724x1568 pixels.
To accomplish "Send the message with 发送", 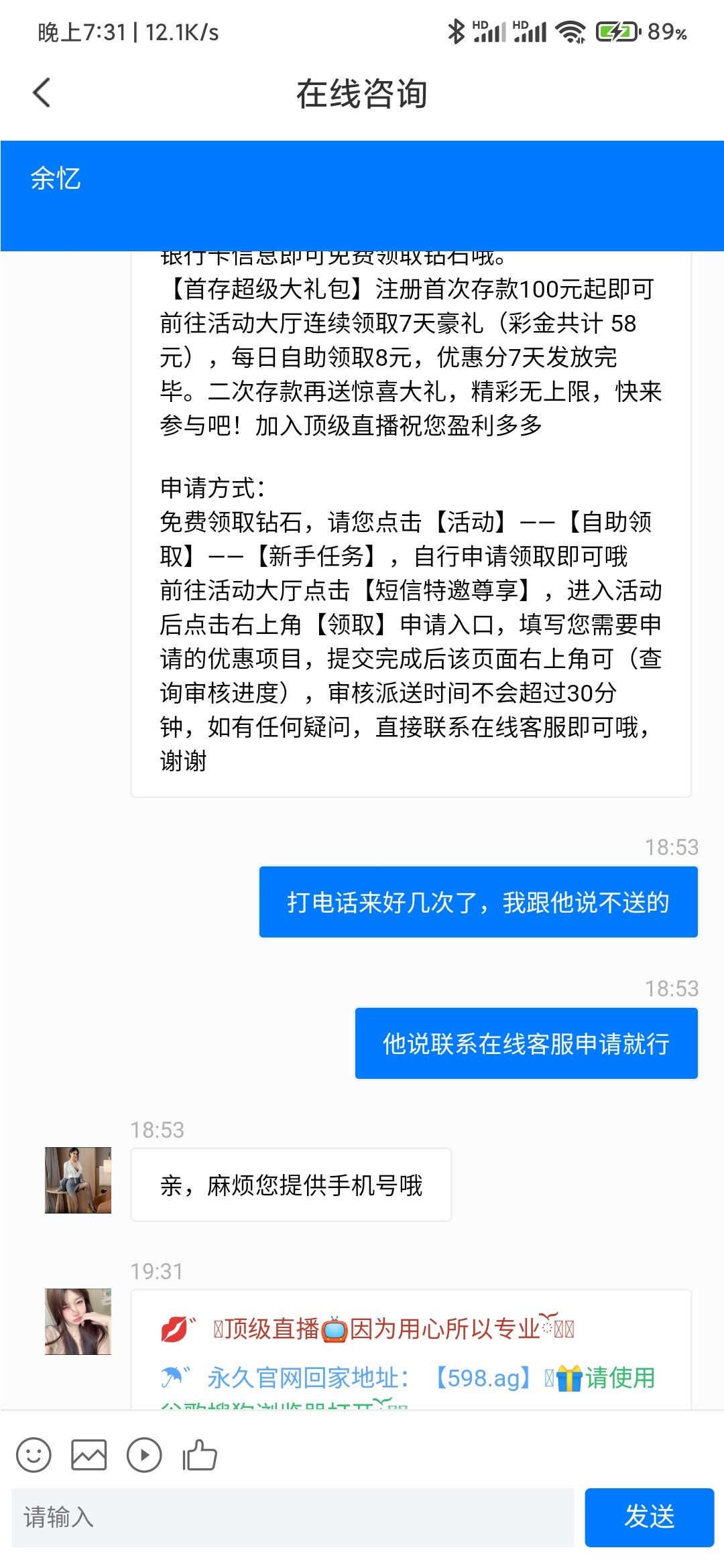I will tap(649, 1518).
